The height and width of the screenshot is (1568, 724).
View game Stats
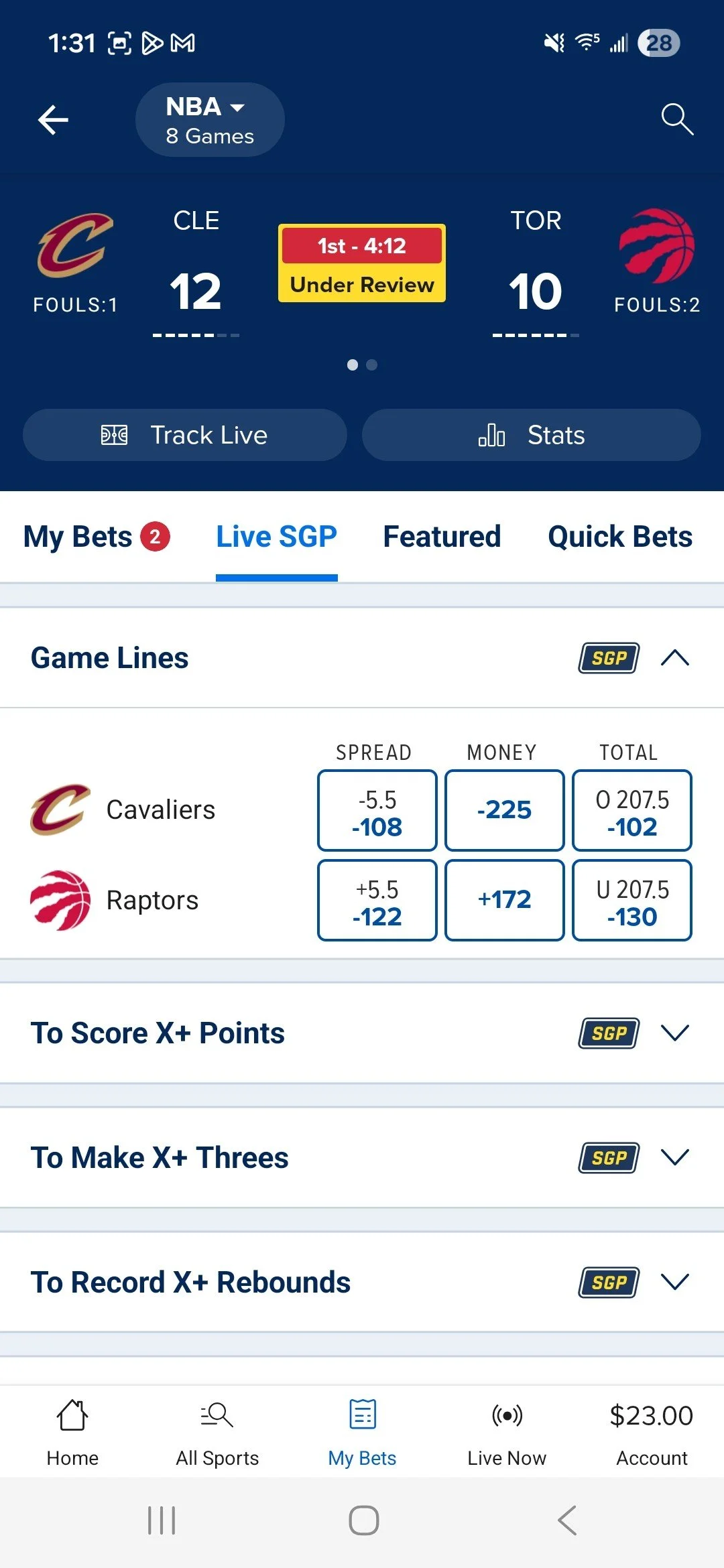pyautogui.click(x=531, y=435)
